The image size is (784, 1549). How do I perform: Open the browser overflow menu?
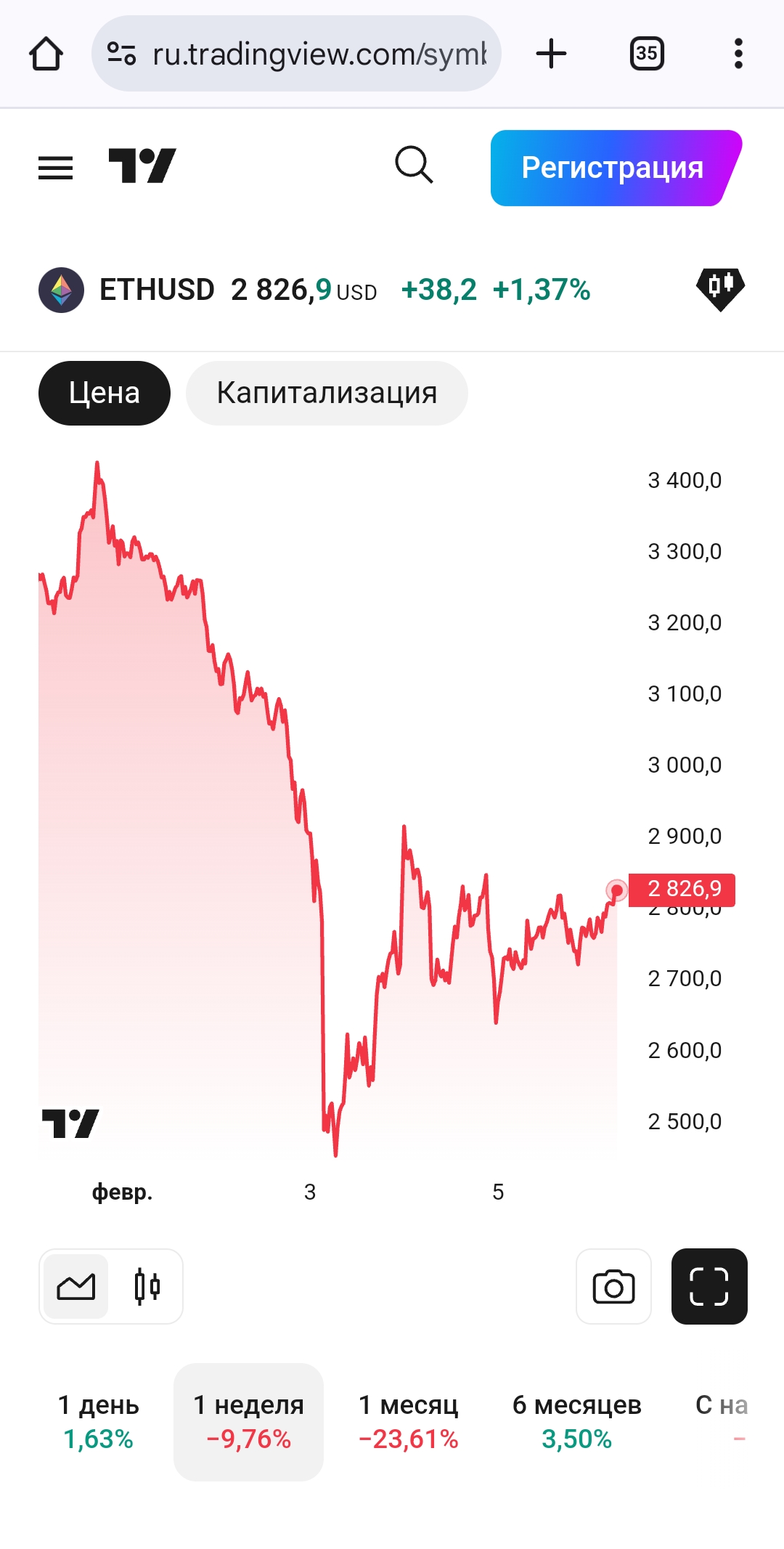click(x=738, y=54)
